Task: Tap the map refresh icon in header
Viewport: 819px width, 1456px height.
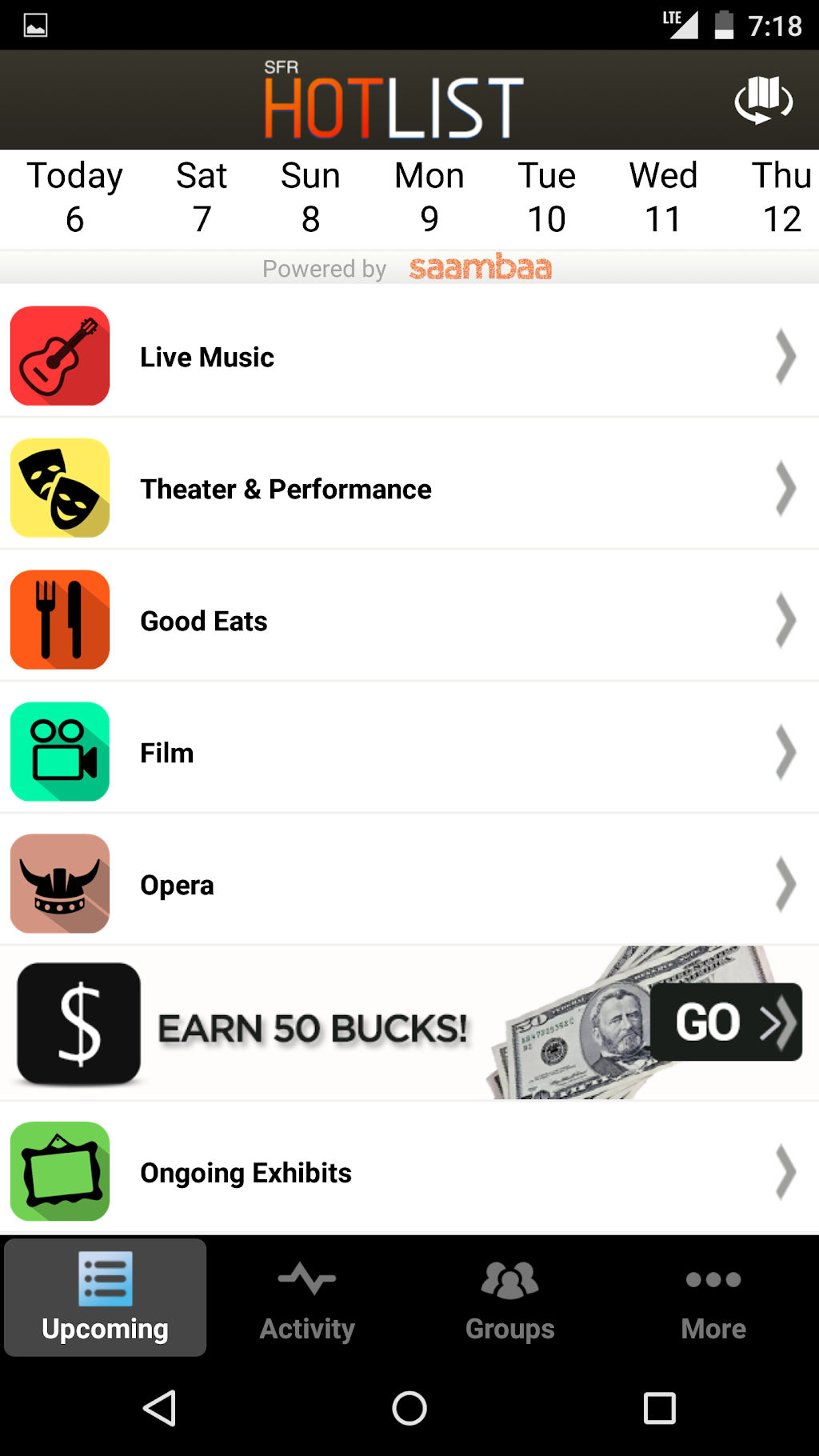Action: pyautogui.click(x=763, y=101)
